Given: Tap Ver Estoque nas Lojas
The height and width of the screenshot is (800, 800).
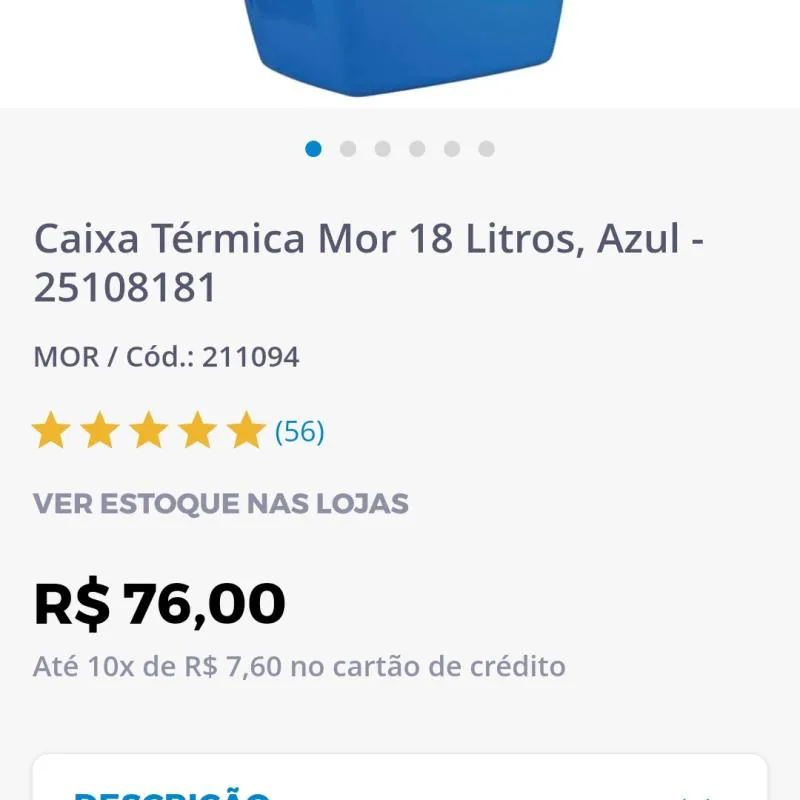Looking at the screenshot, I should point(221,503).
